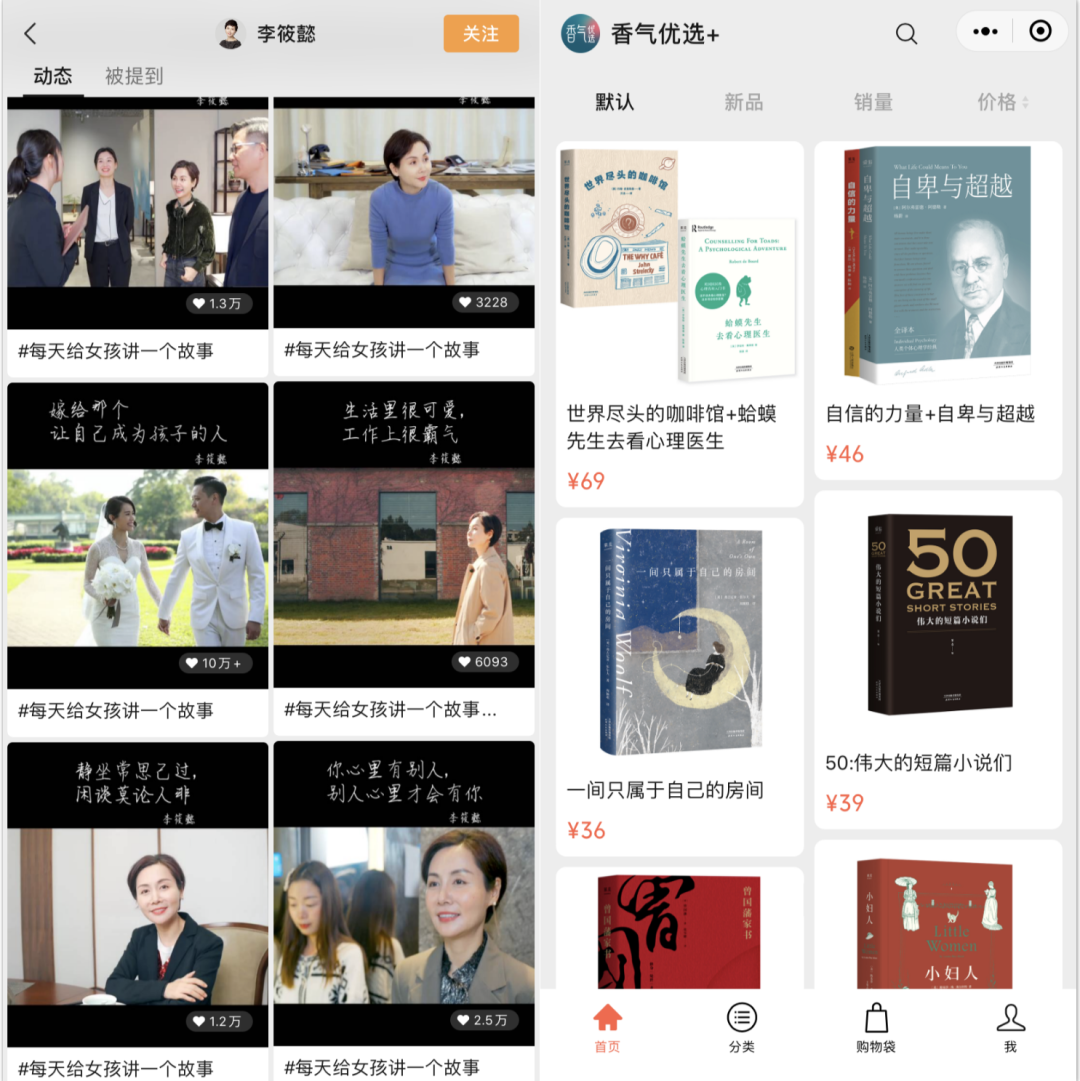Sort products by 销量

click(x=873, y=102)
